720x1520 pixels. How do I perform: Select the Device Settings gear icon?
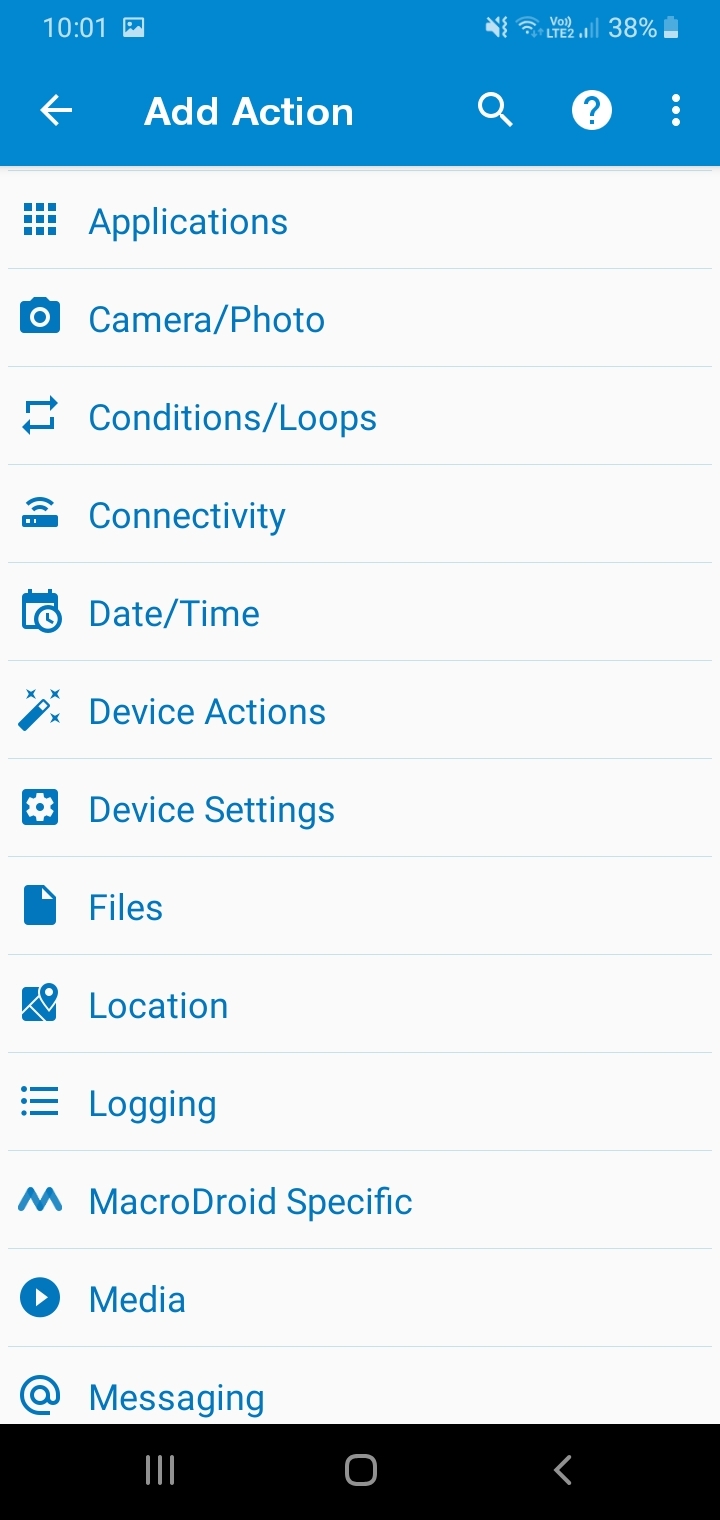[x=39, y=807]
